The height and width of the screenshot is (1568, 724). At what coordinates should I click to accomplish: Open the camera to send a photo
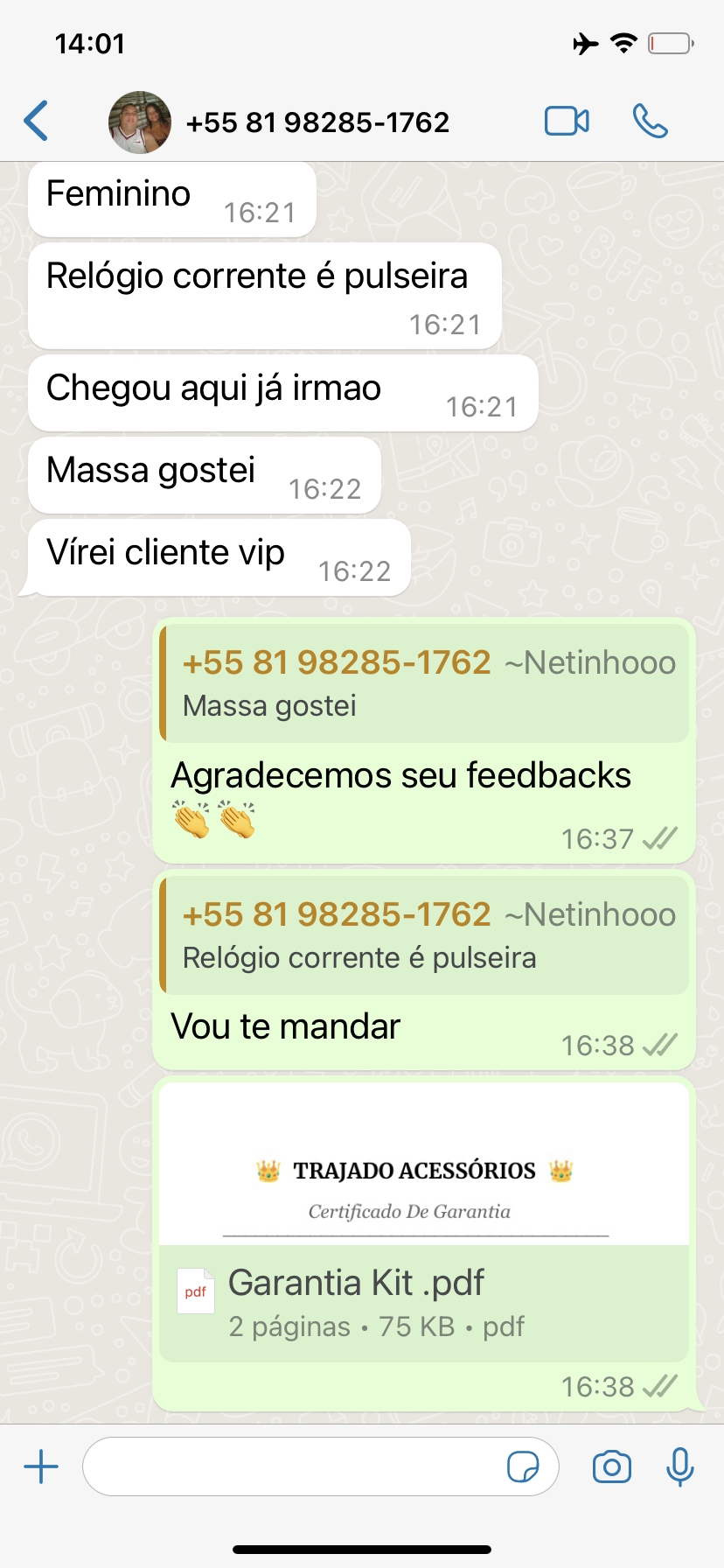(x=611, y=1467)
